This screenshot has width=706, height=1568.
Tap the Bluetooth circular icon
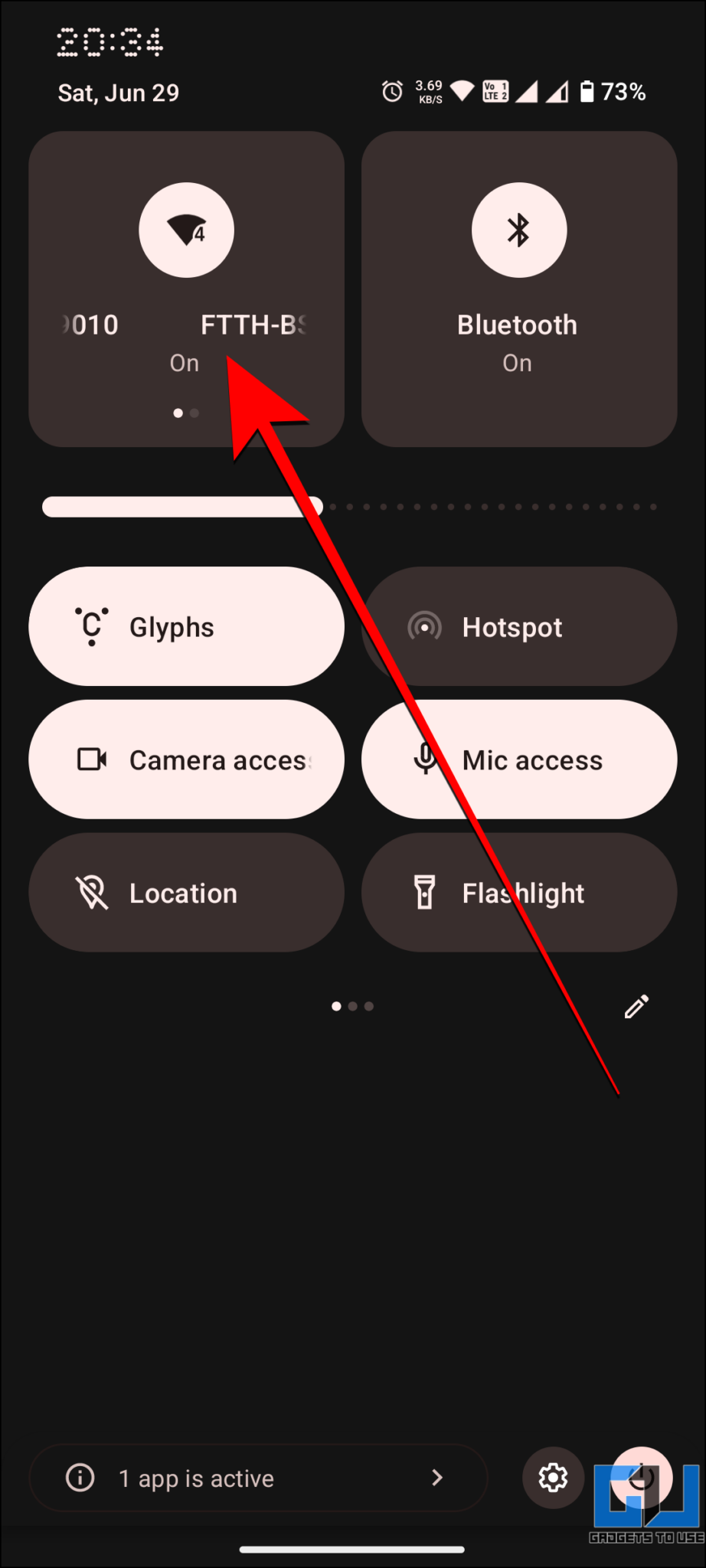[519, 230]
